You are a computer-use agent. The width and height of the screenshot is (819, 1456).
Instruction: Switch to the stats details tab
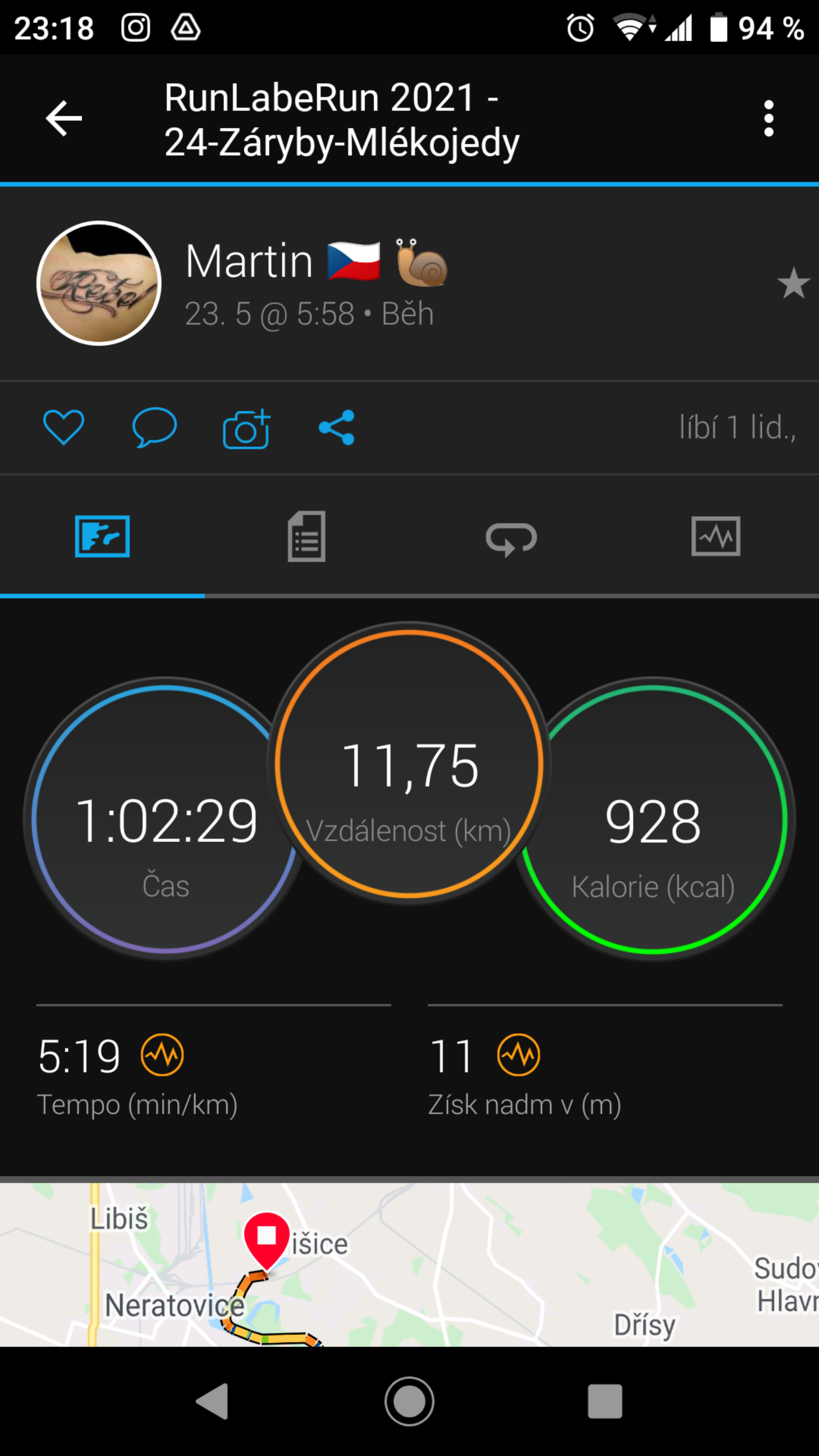(306, 537)
